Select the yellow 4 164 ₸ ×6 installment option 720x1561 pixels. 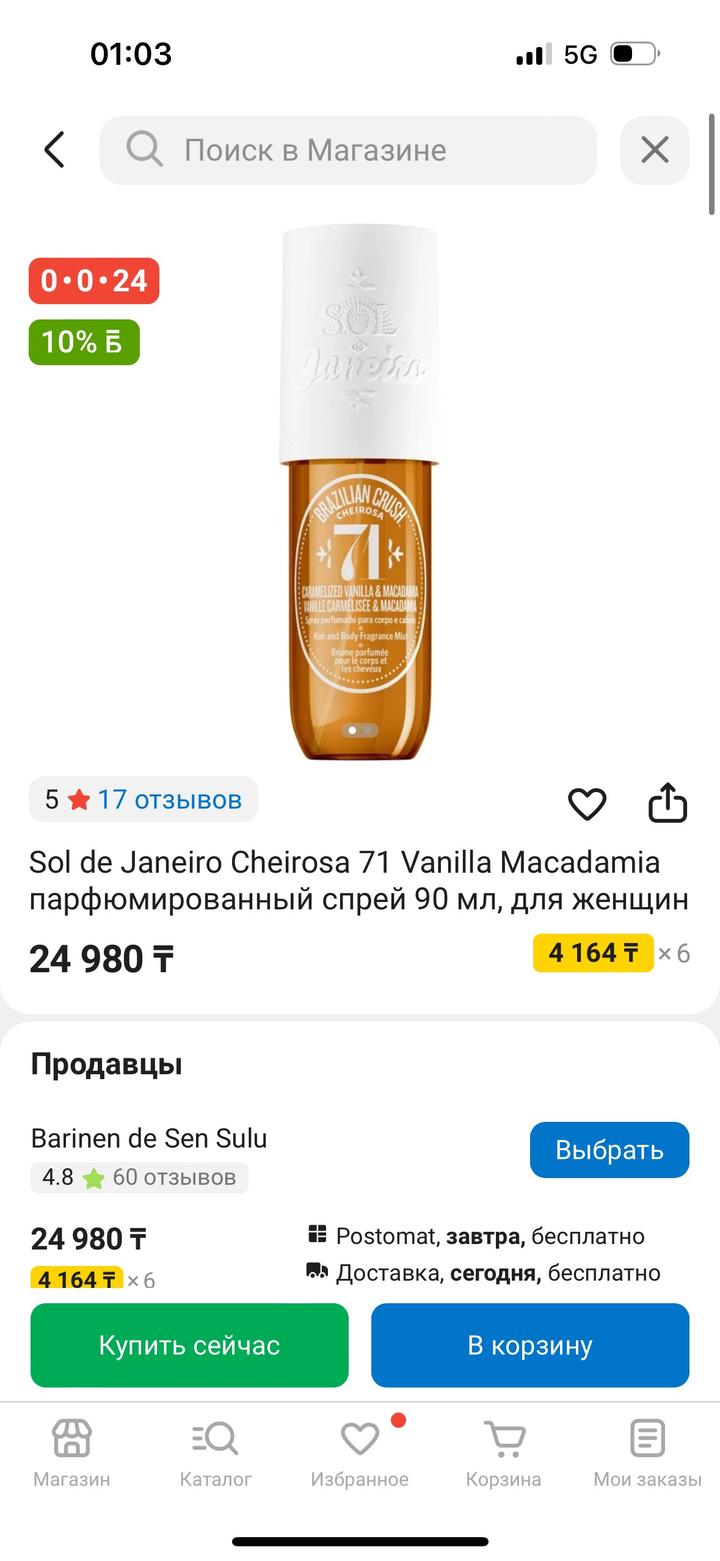[594, 953]
